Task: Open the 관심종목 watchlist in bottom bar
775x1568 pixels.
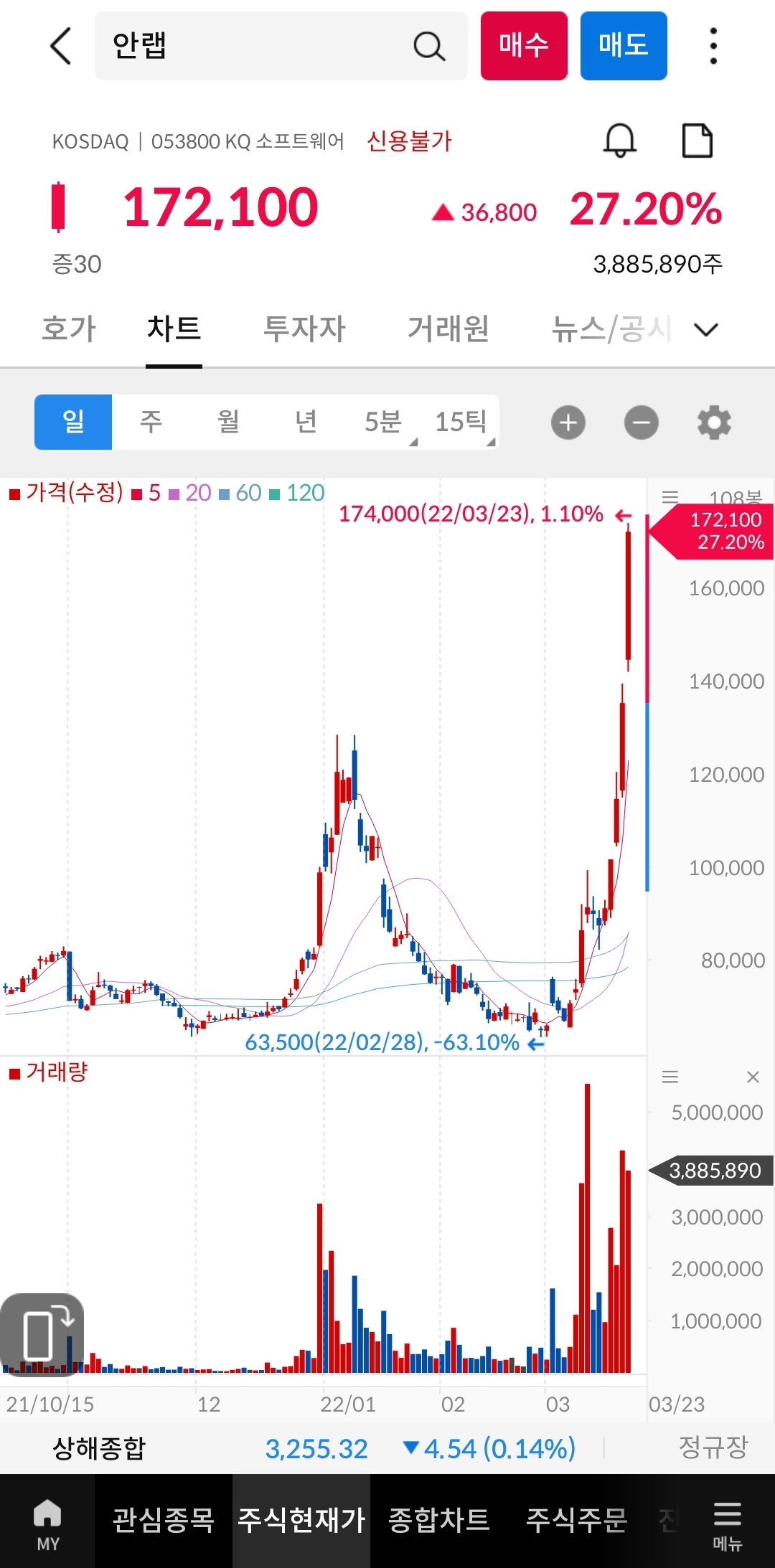Action: pos(164,1520)
